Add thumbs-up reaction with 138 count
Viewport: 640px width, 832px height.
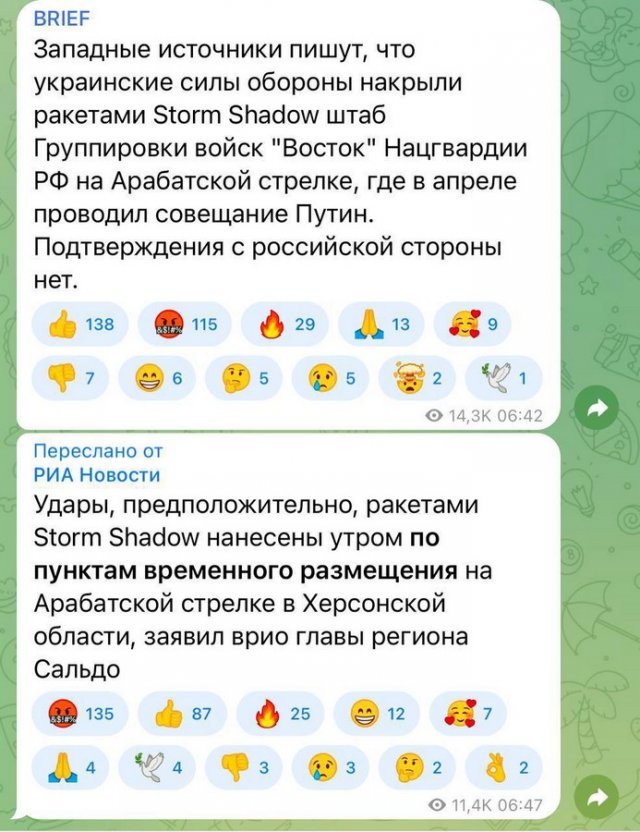pos(80,323)
